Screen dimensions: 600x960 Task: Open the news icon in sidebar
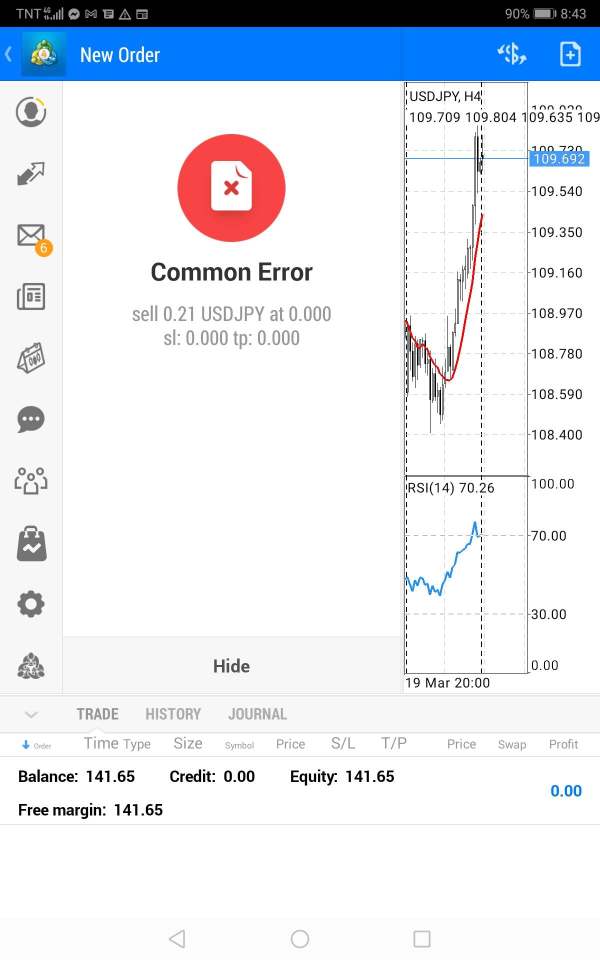pos(31,297)
